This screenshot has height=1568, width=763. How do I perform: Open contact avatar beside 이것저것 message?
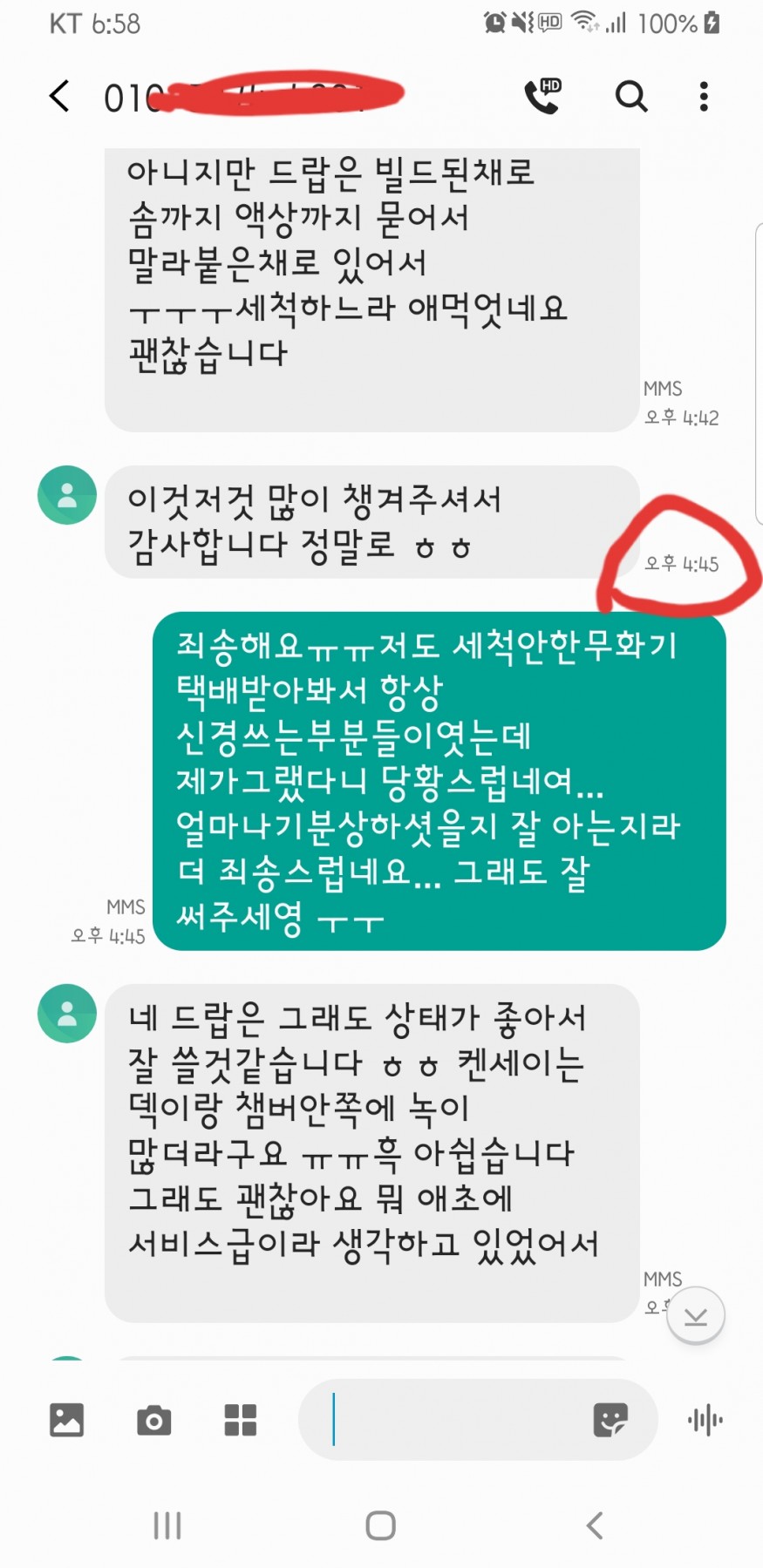coord(67,495)
